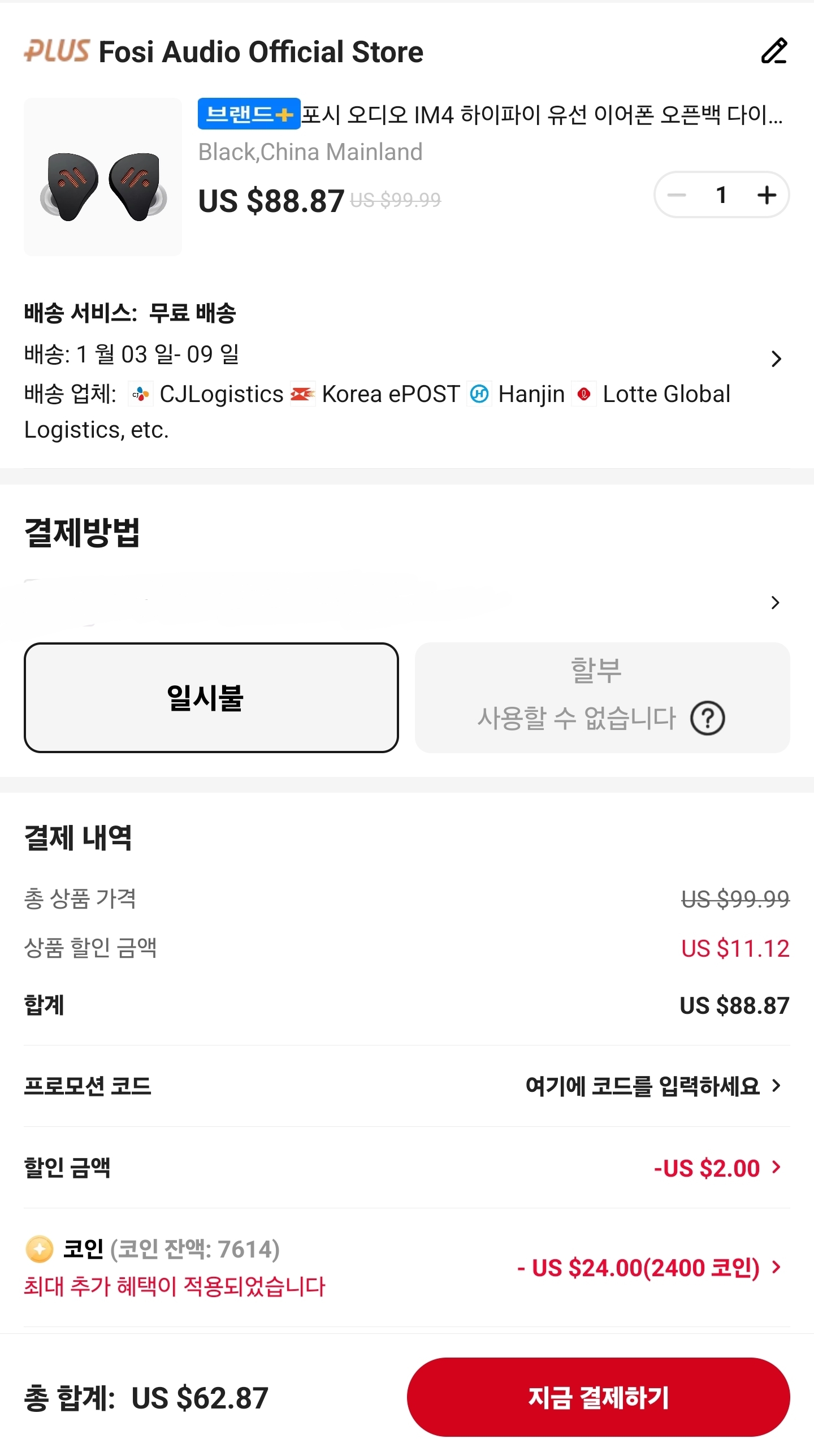814x1456 pixels.
Task: Expand shipping details with the chevron
Action: tap(777, 358)
